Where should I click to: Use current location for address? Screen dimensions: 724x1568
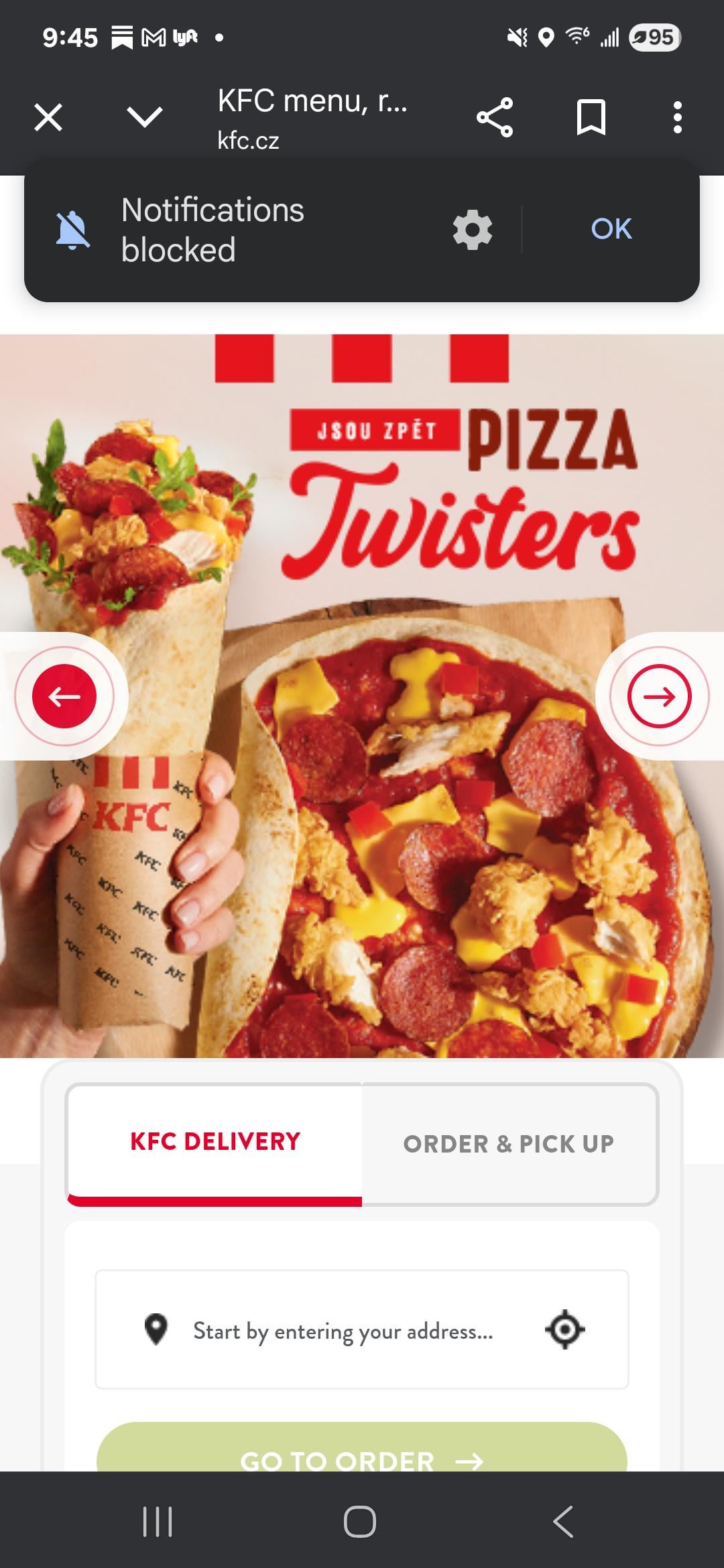[x=565, y=1329]
